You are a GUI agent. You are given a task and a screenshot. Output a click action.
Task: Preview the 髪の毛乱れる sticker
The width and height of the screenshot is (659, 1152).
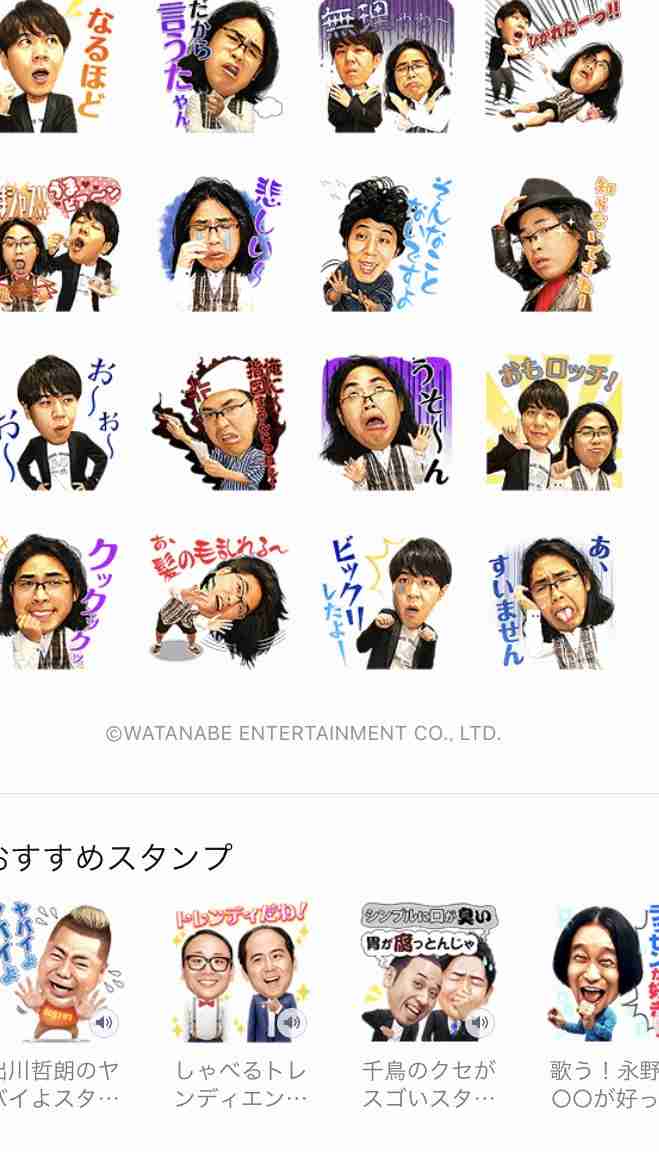pyautogui.click(x=219, y=602)
